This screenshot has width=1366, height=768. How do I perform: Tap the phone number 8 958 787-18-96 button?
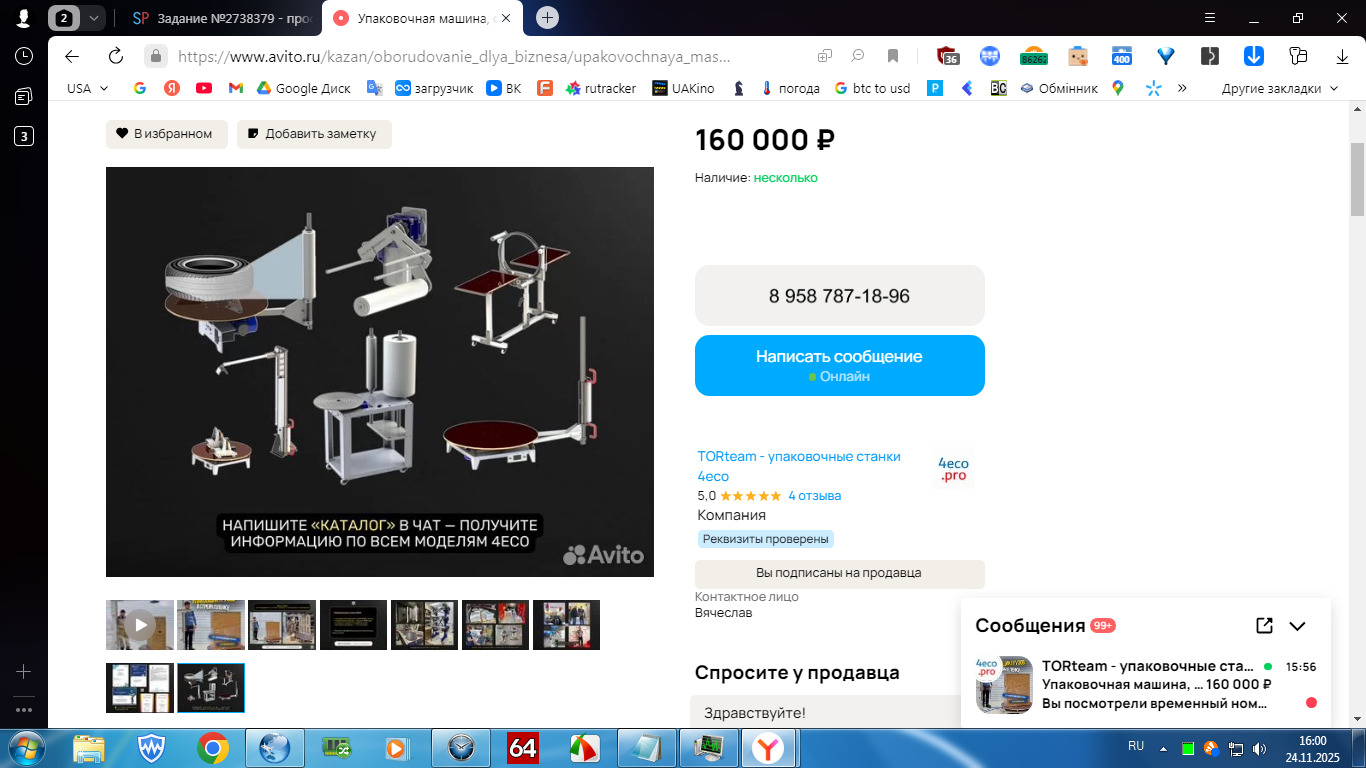(x=839, y=296)
